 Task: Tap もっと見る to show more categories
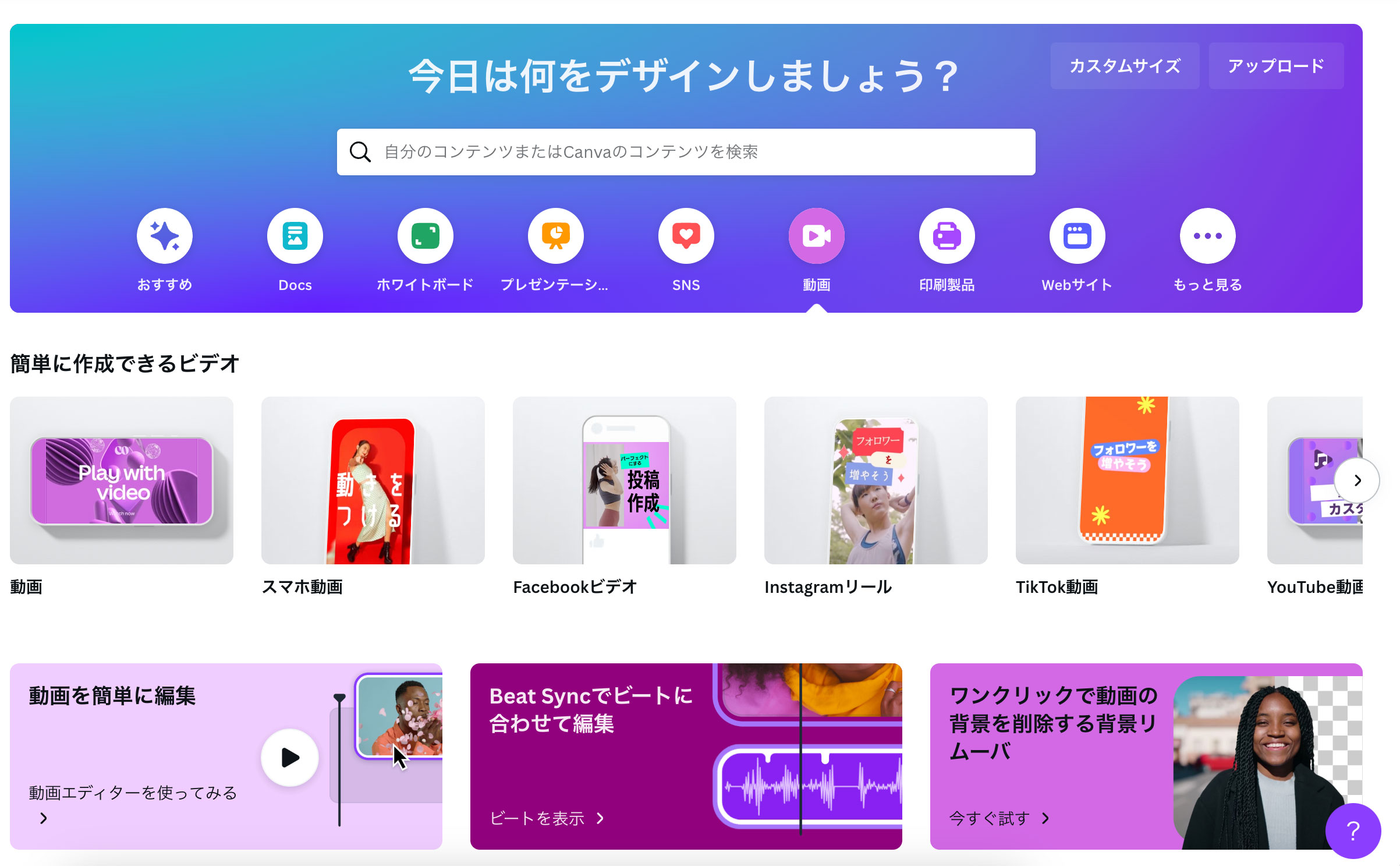coord(1207,236)
